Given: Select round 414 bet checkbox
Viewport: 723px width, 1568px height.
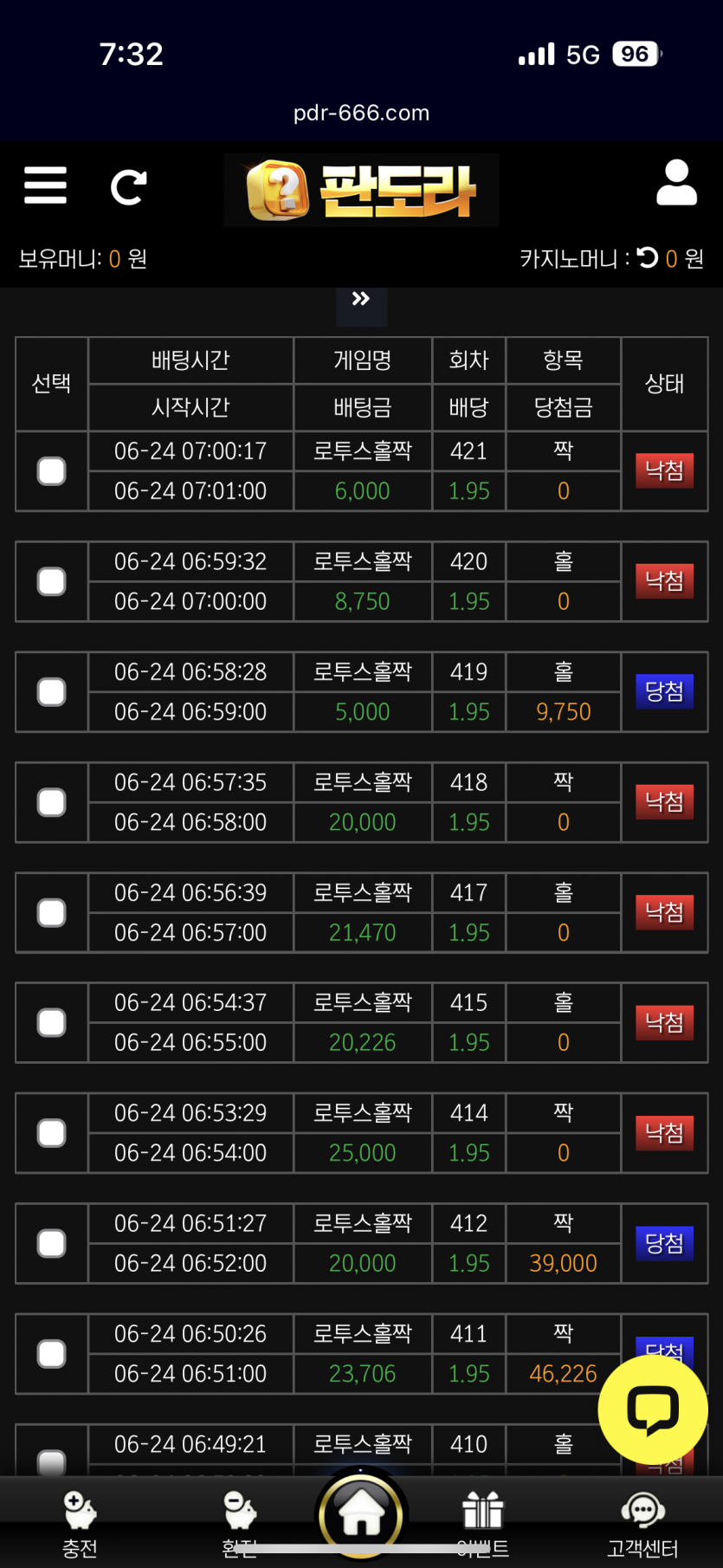Looking at the screenshot, I should pyautogui.click(x=52, y=1133).
